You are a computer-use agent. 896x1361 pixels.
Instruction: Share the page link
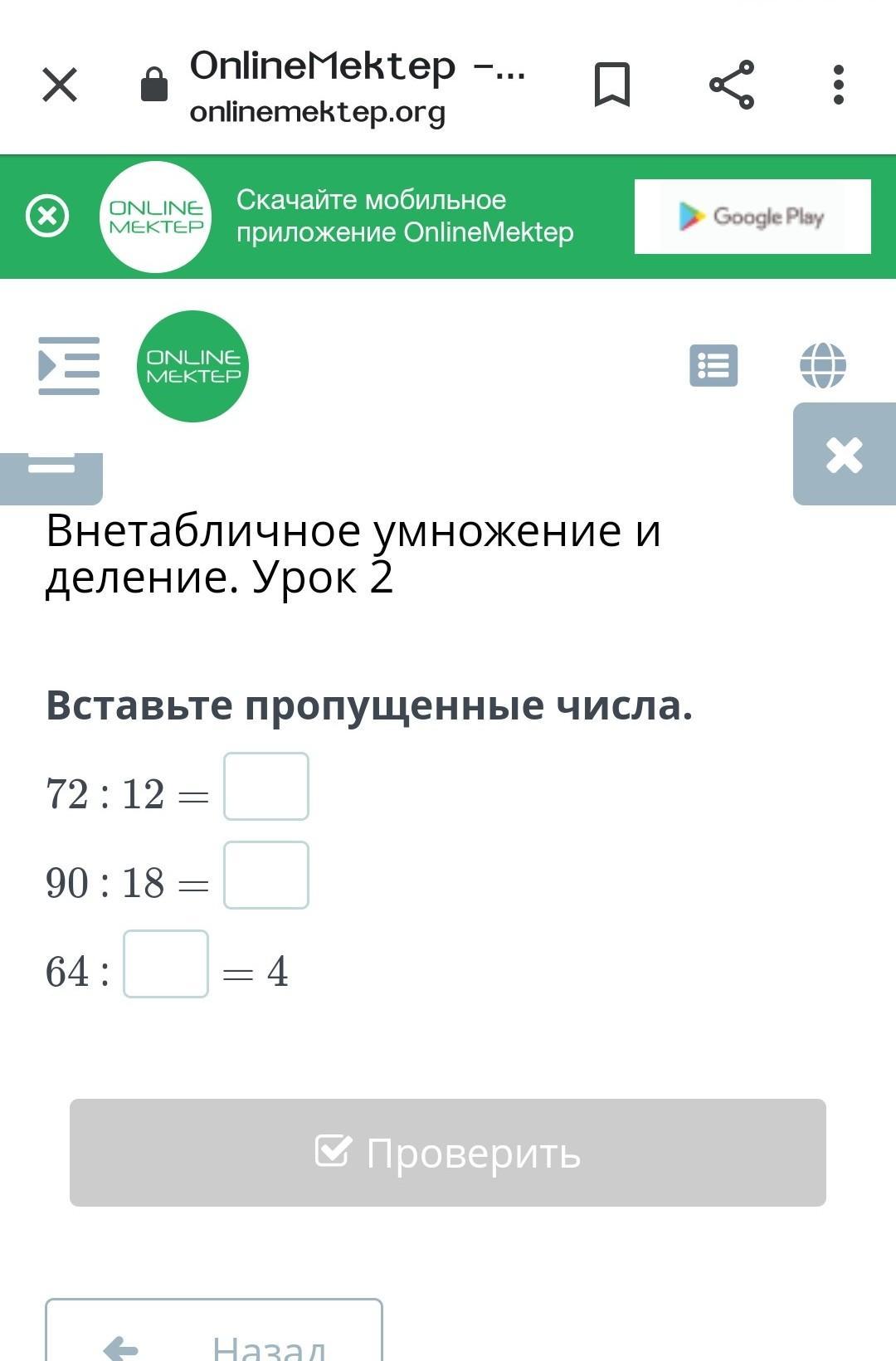pyautogui.click(x=732, y=85)
